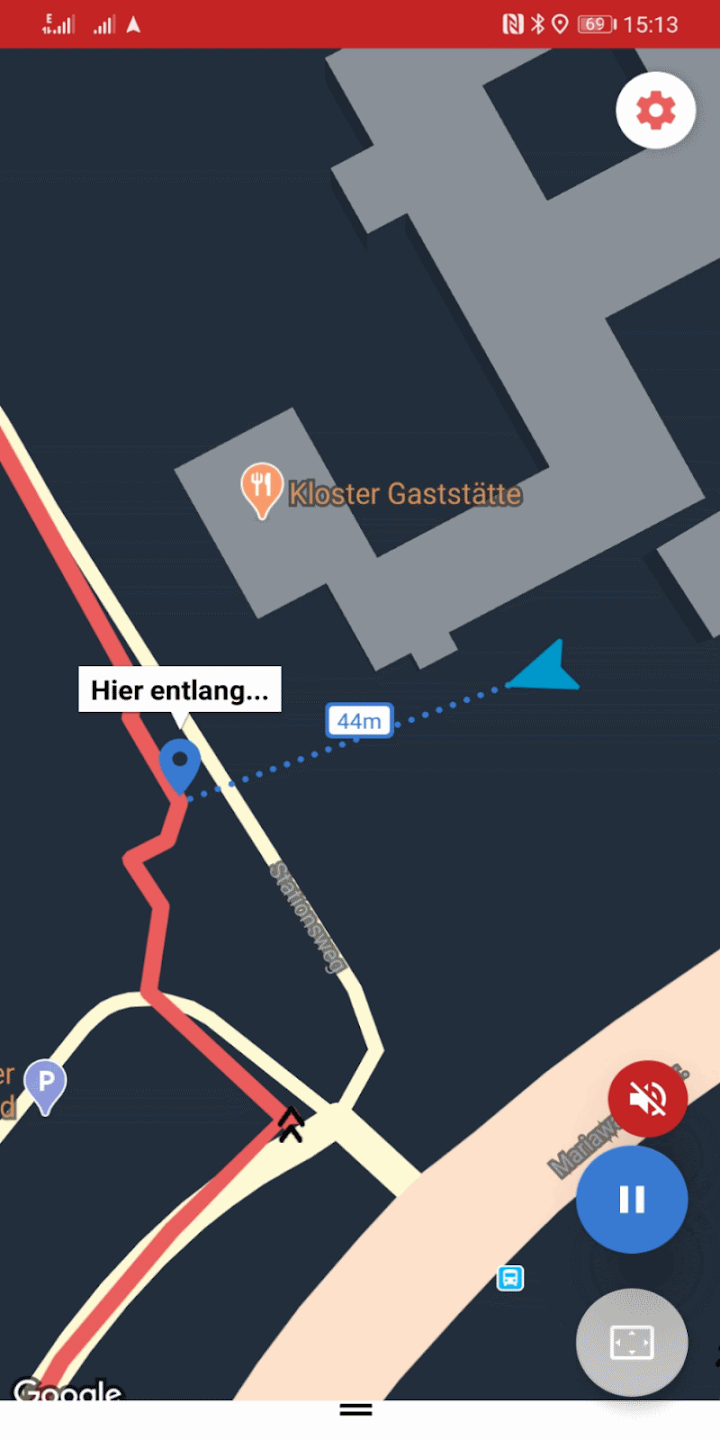Tap the bus stop icon on the map
This screenshot has height=1440, width=720.
tap(510, 1278)
